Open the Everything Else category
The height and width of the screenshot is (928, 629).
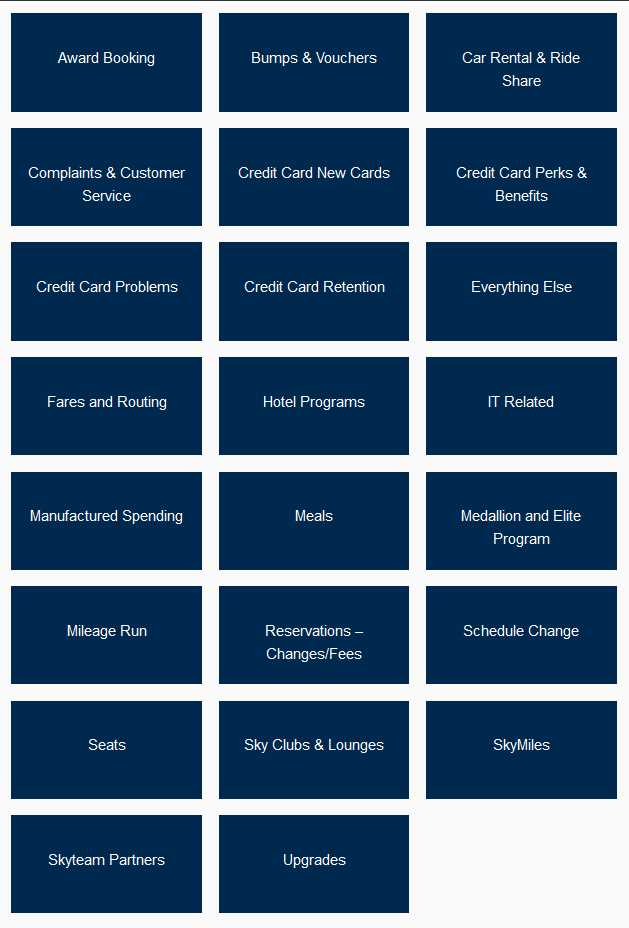521,291
